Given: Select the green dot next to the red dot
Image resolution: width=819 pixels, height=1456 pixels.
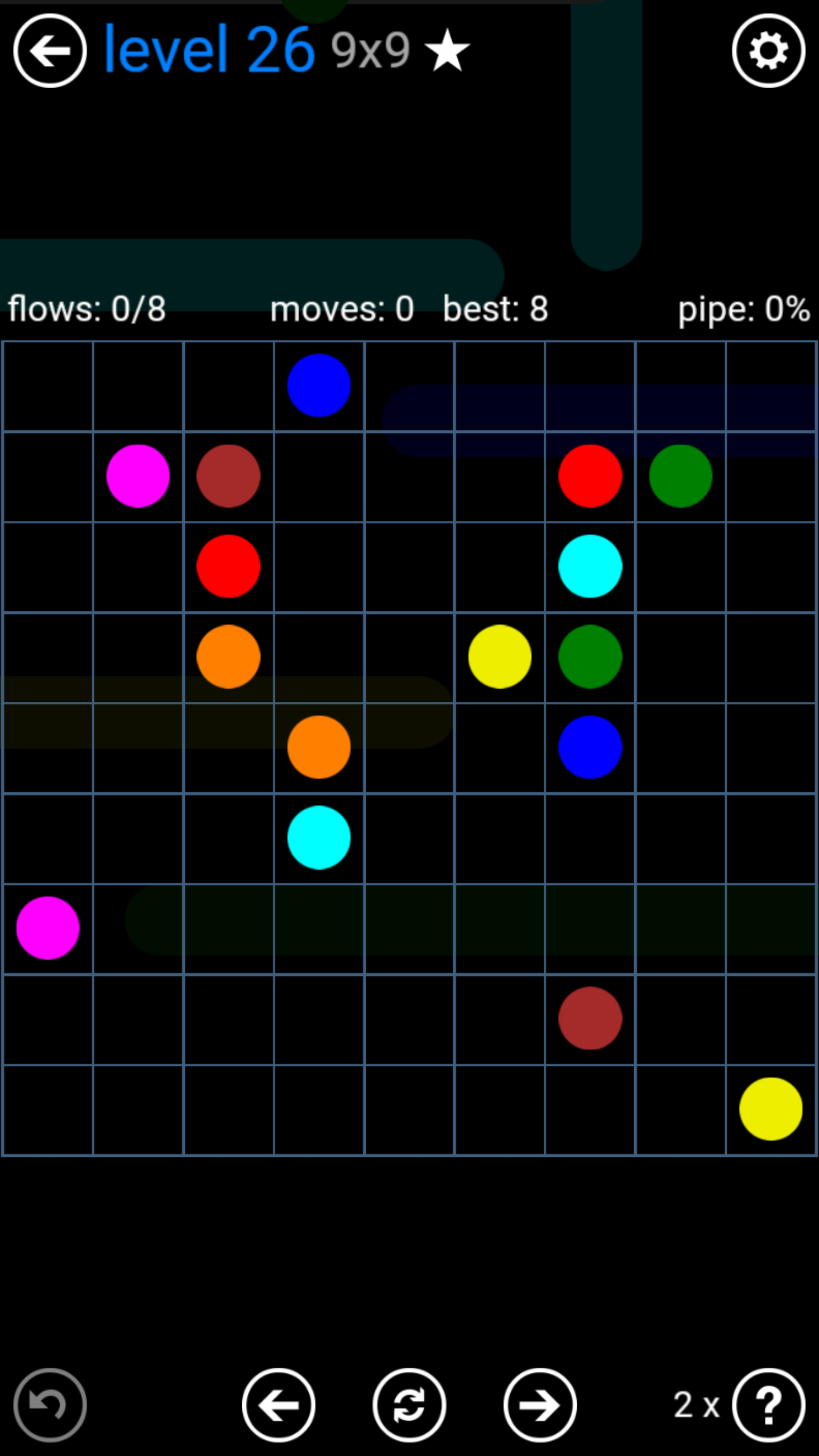Looking at the screenshot, I should pyautogui.click(x=680, y=475).
